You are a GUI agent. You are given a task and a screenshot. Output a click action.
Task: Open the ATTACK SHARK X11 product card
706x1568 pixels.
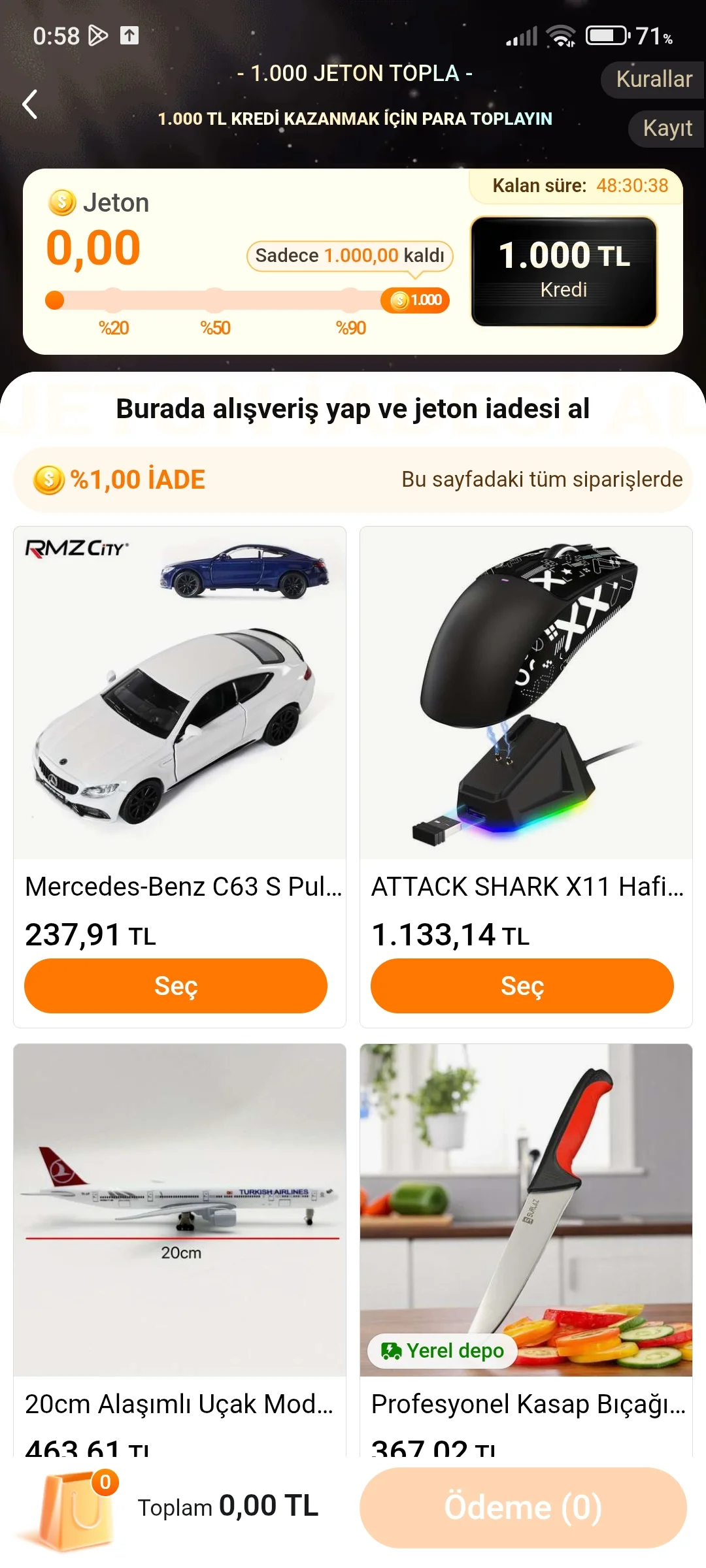point(526,693)
